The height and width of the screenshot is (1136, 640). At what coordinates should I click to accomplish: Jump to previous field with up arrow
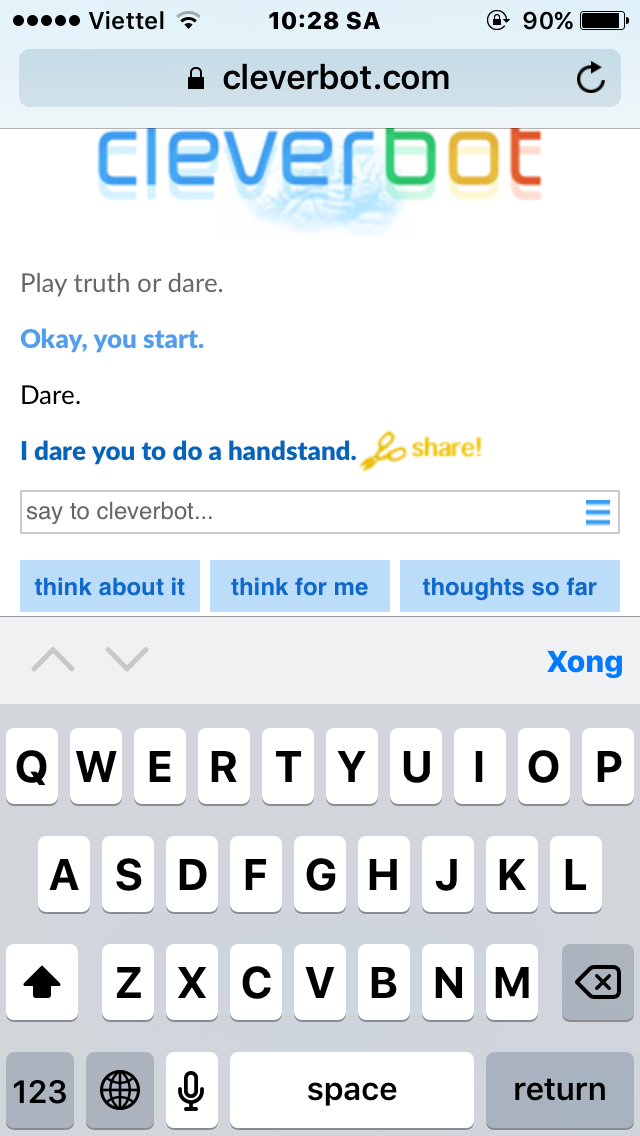point(53,660)
